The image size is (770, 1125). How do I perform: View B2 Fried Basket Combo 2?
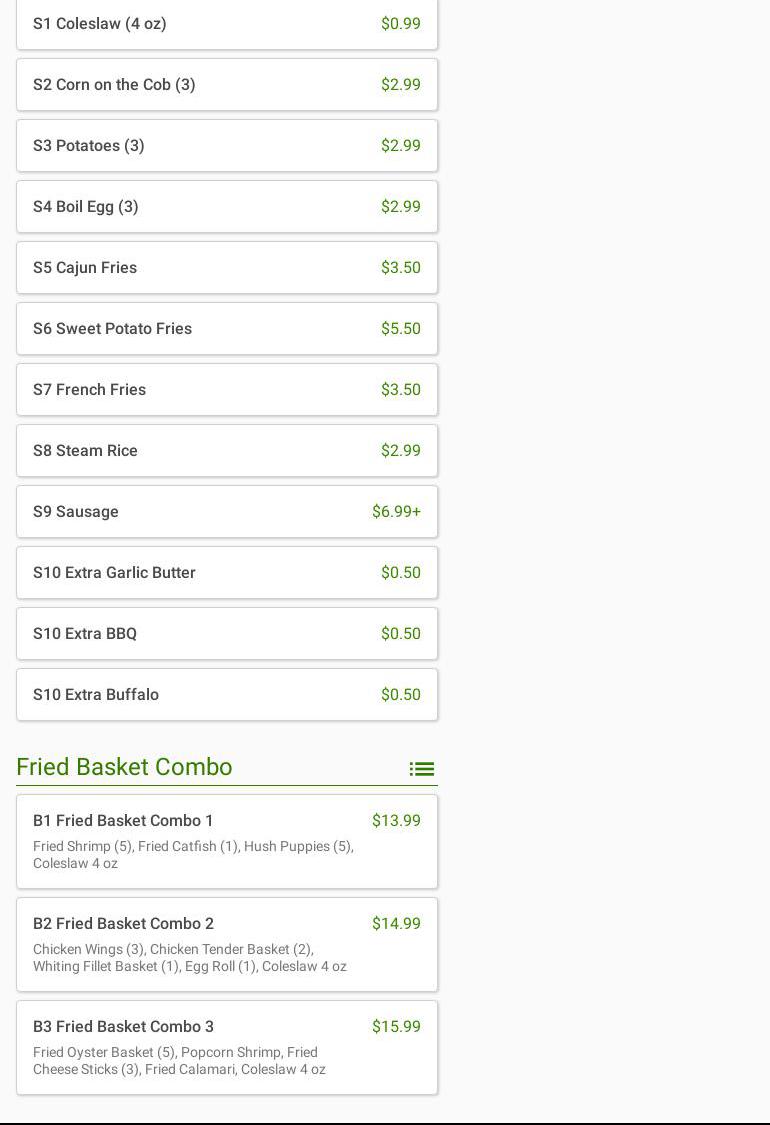[x=227, y=944]
